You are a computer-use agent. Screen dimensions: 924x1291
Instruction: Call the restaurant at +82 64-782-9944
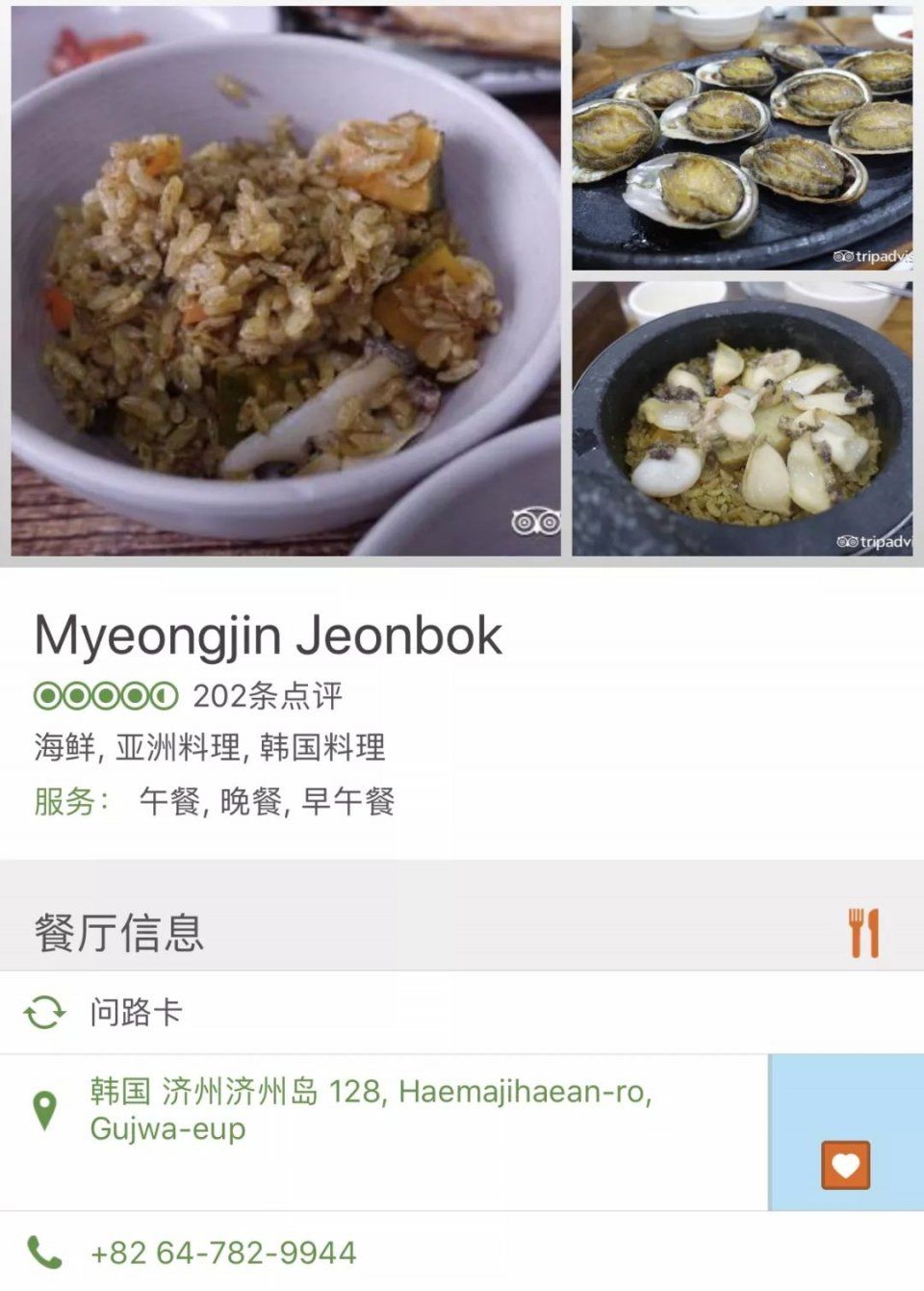[x=223, y=1252]
